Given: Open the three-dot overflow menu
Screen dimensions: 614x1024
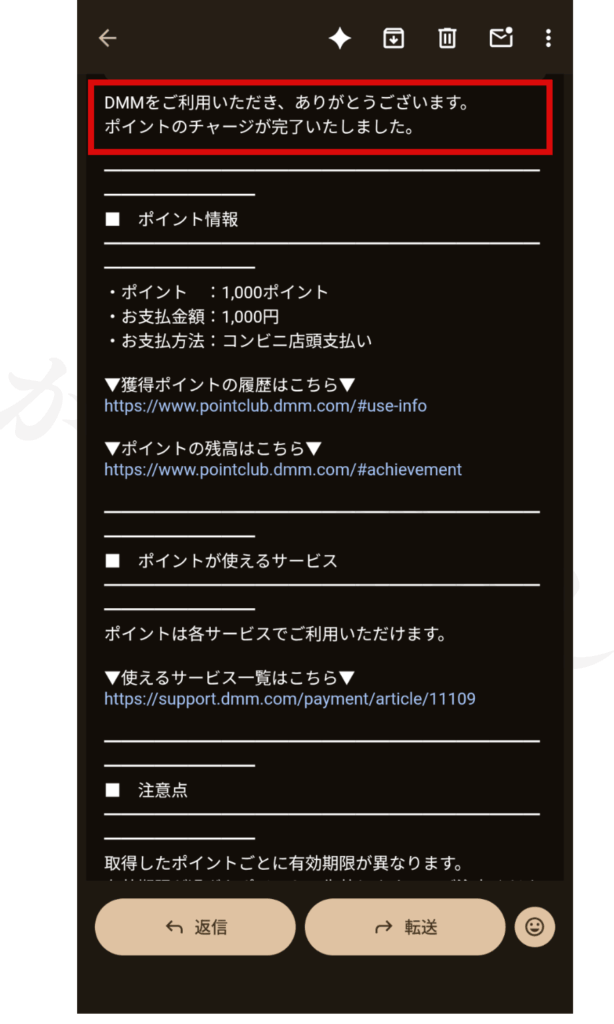Looking at the screenshot, I should pos(548,38).
